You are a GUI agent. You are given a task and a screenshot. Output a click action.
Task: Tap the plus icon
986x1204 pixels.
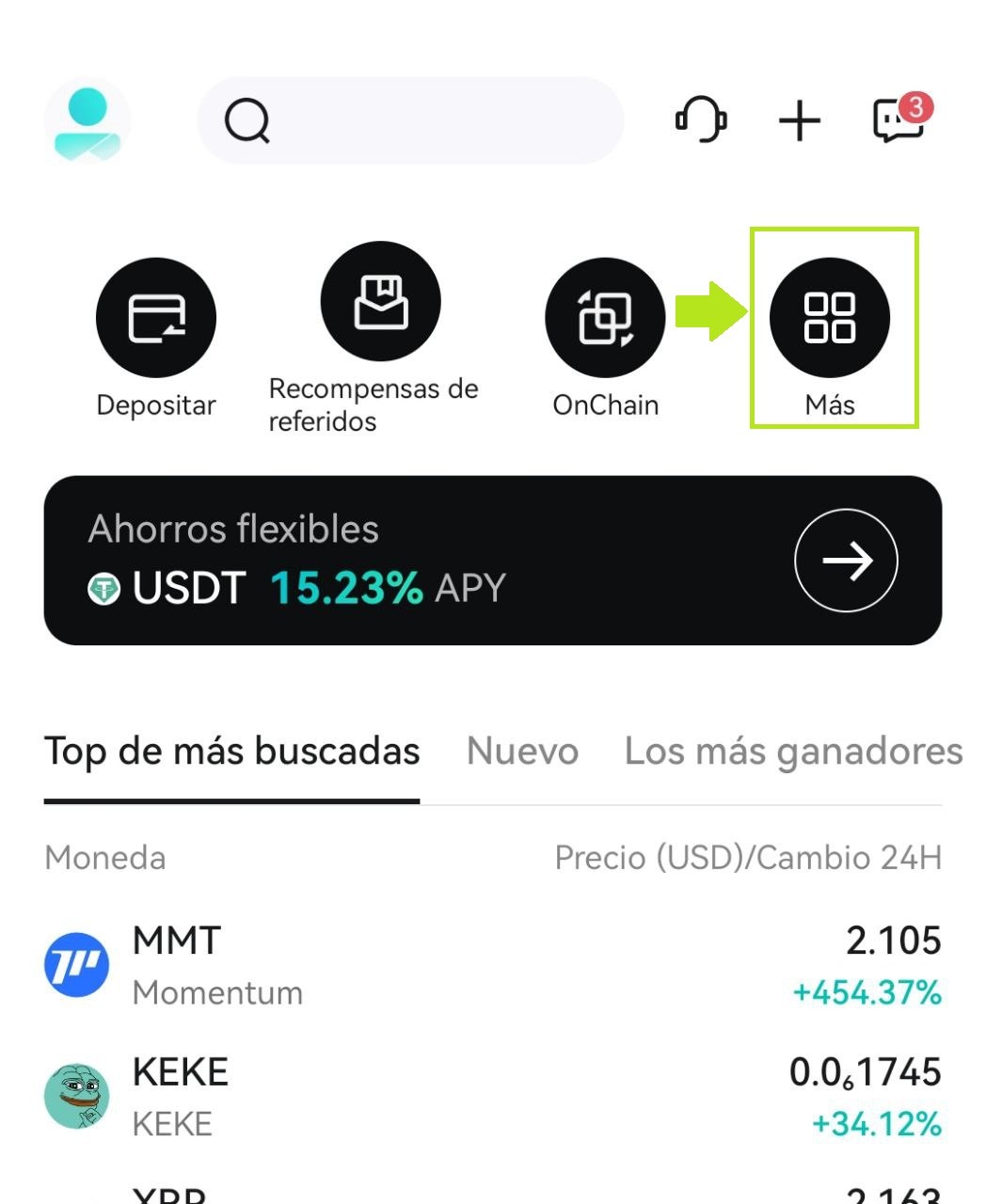[x=800, y=121]
